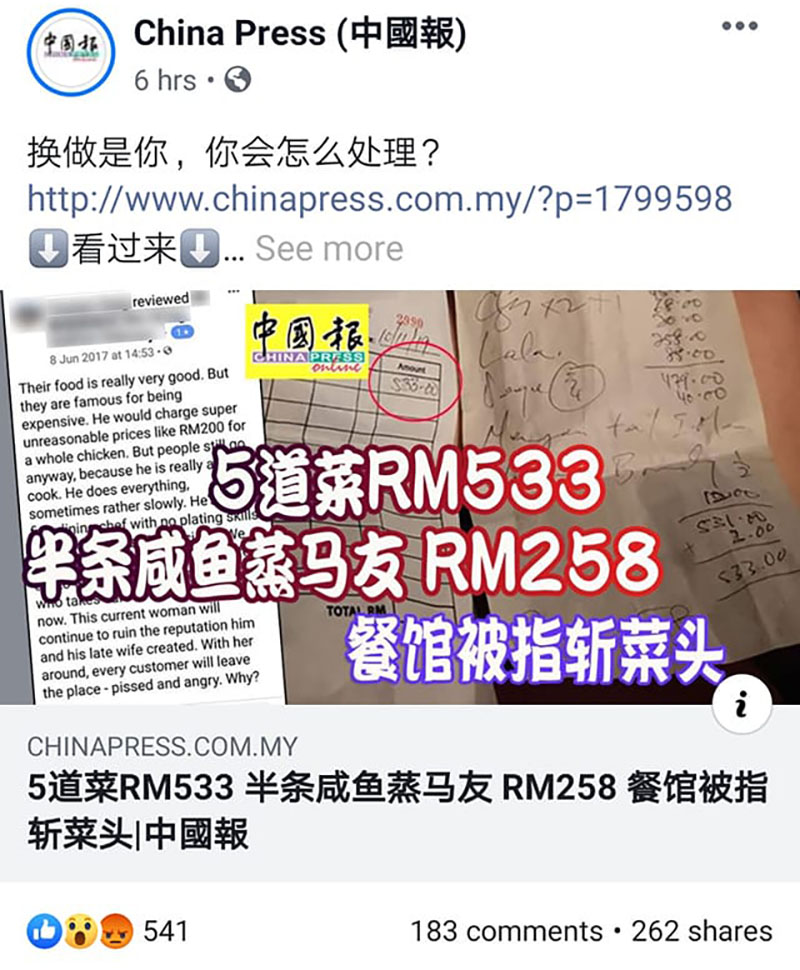
Task: View the 262 shares
Action: pos(702,932)
